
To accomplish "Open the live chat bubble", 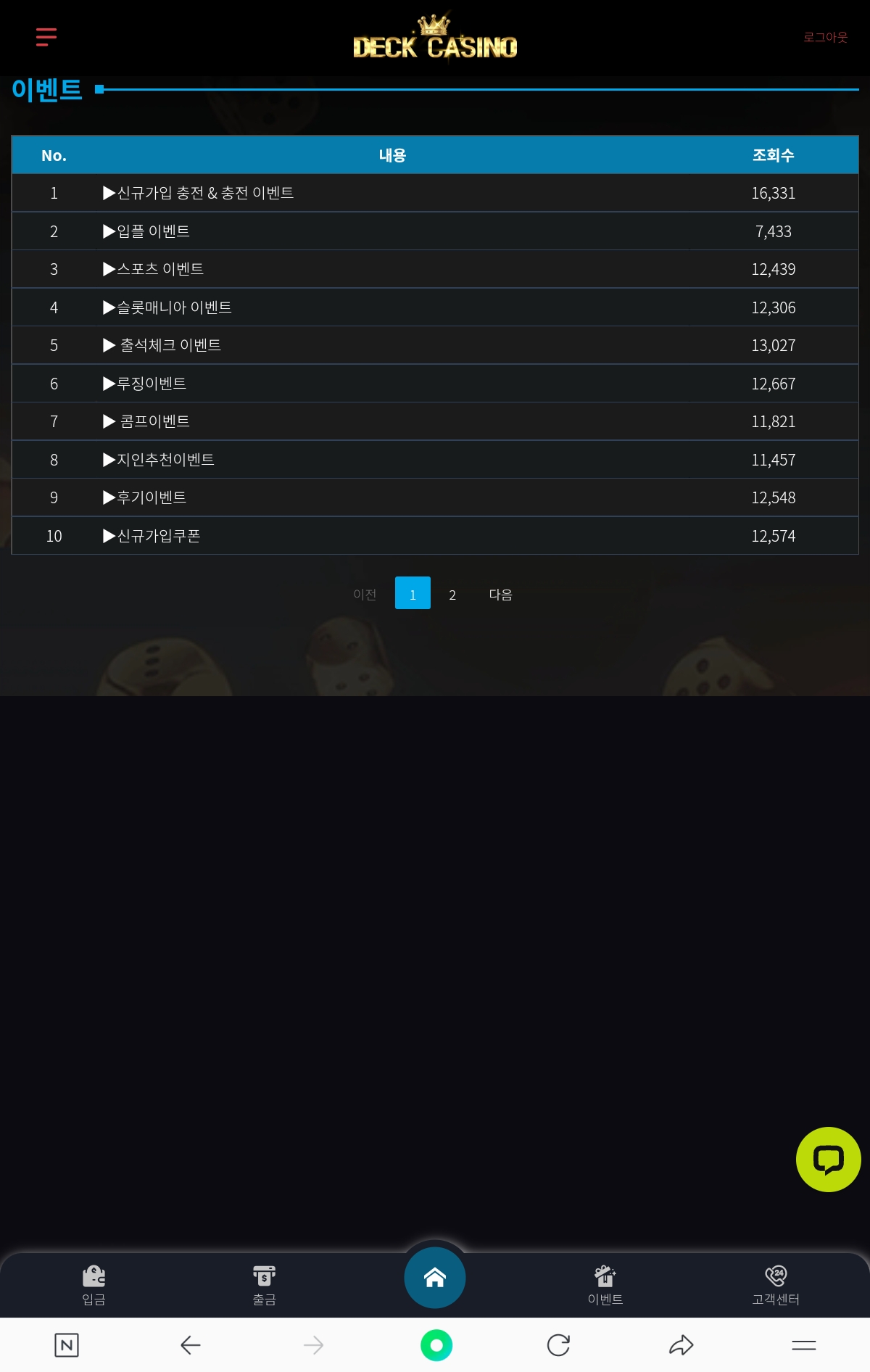I will 828,1159.
